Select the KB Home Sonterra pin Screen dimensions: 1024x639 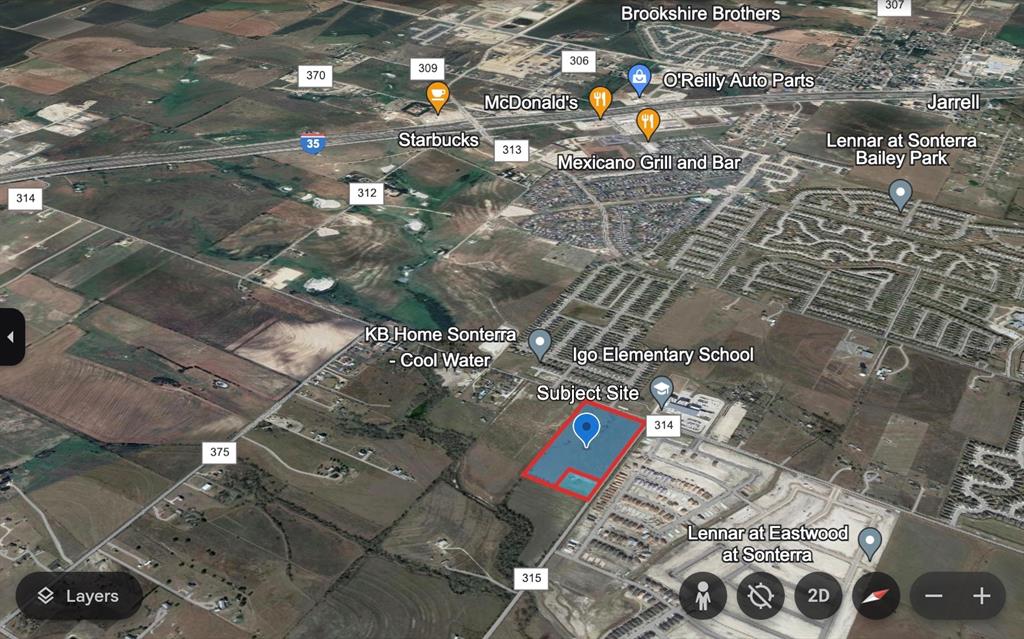540,343
